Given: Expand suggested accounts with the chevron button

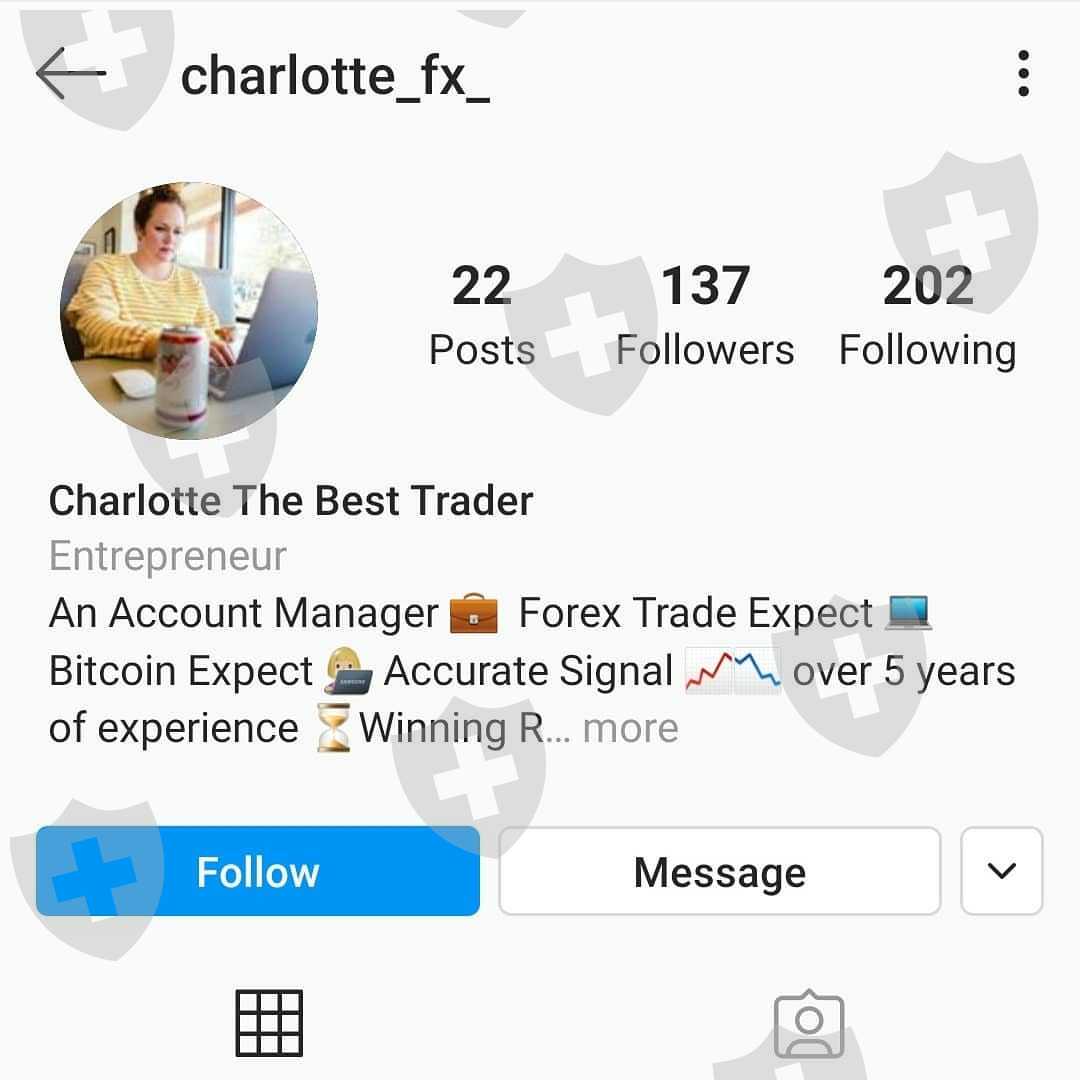Looking at the screenshot, I should click(1001, 871).
